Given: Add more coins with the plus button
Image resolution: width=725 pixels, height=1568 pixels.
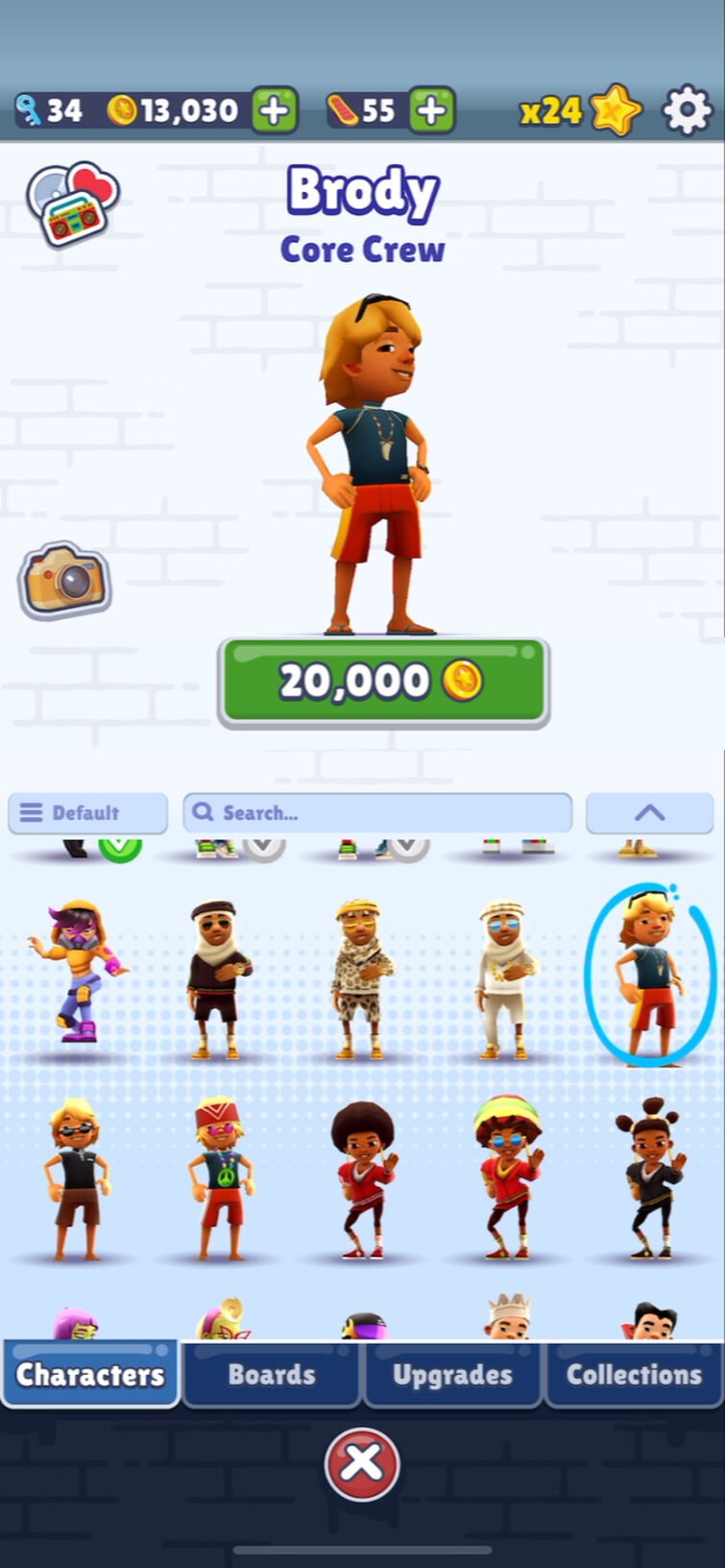Looking at the screenshot, I should pos(275,110).
